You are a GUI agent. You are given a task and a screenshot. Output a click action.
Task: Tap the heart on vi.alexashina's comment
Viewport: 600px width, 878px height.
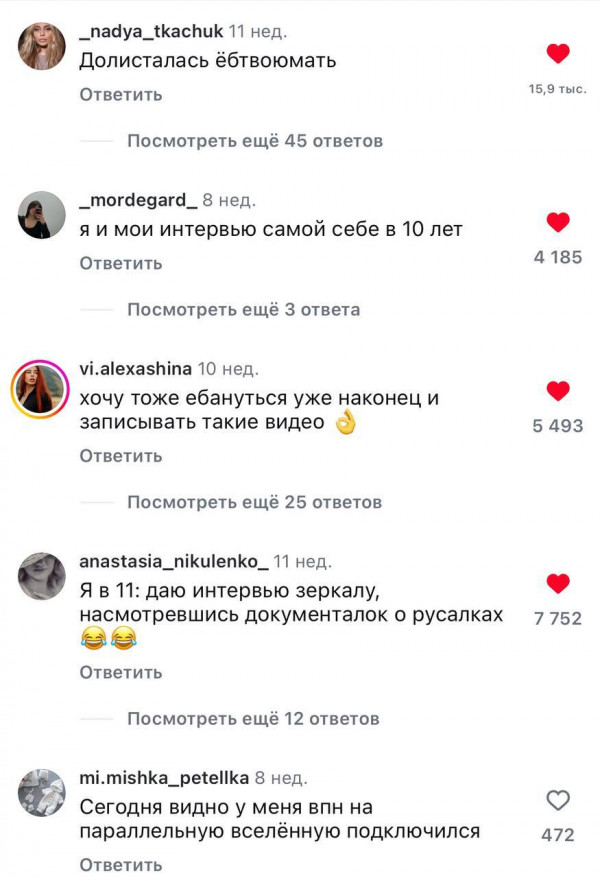tap(558, 391)
